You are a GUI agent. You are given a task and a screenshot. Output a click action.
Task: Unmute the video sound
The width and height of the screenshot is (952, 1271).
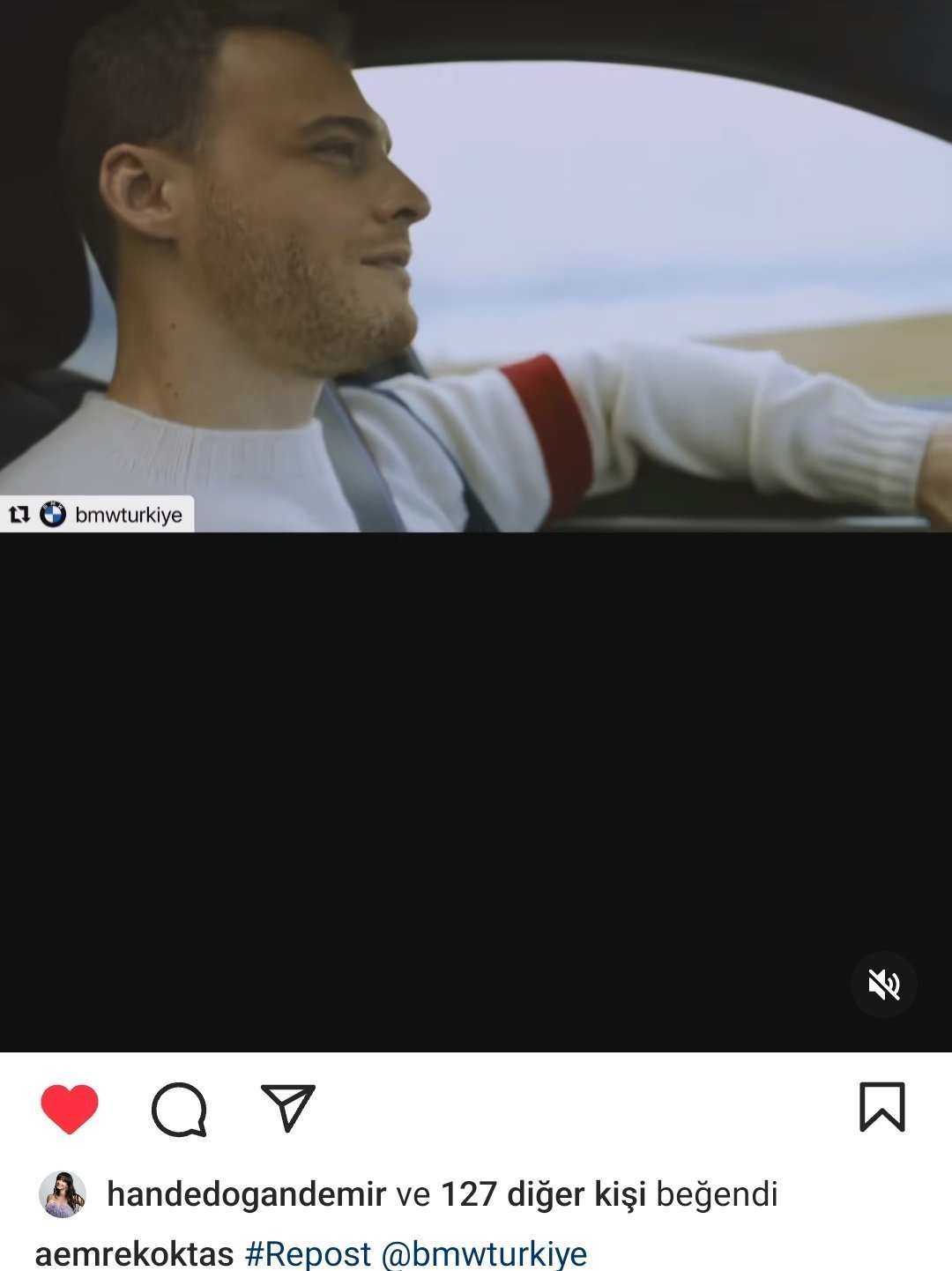coord(883,985)
